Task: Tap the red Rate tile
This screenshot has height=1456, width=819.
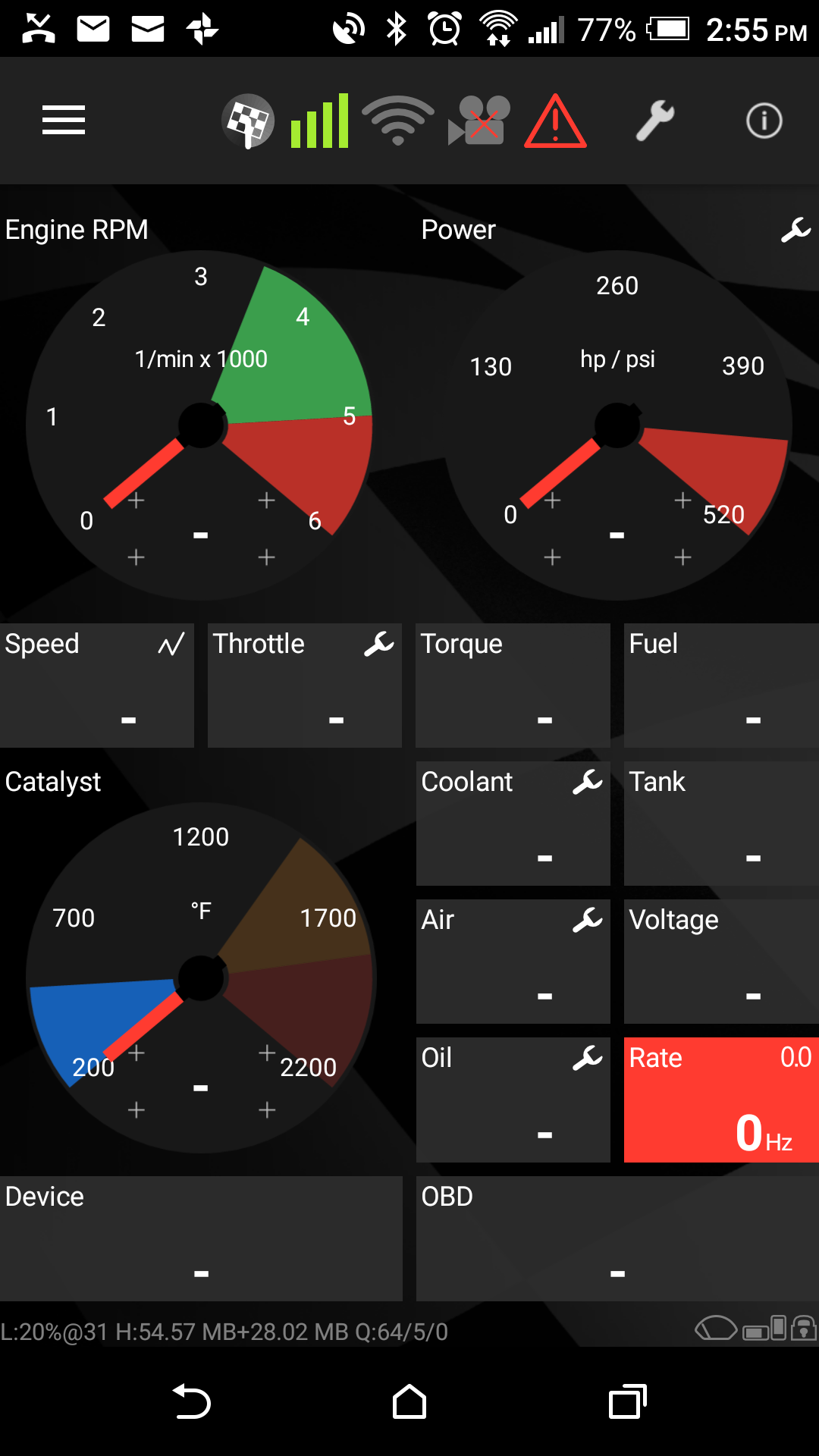Action: [x=720, y=1100]
